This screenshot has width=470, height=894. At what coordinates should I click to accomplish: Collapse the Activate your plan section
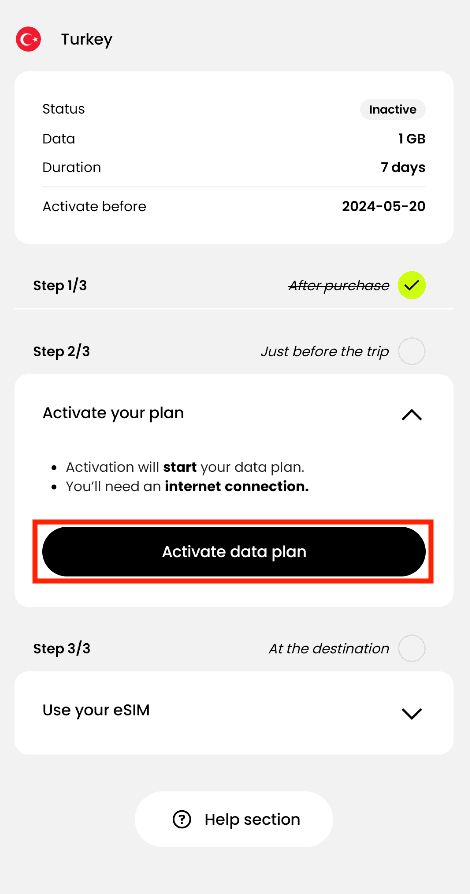pos(411,415)
